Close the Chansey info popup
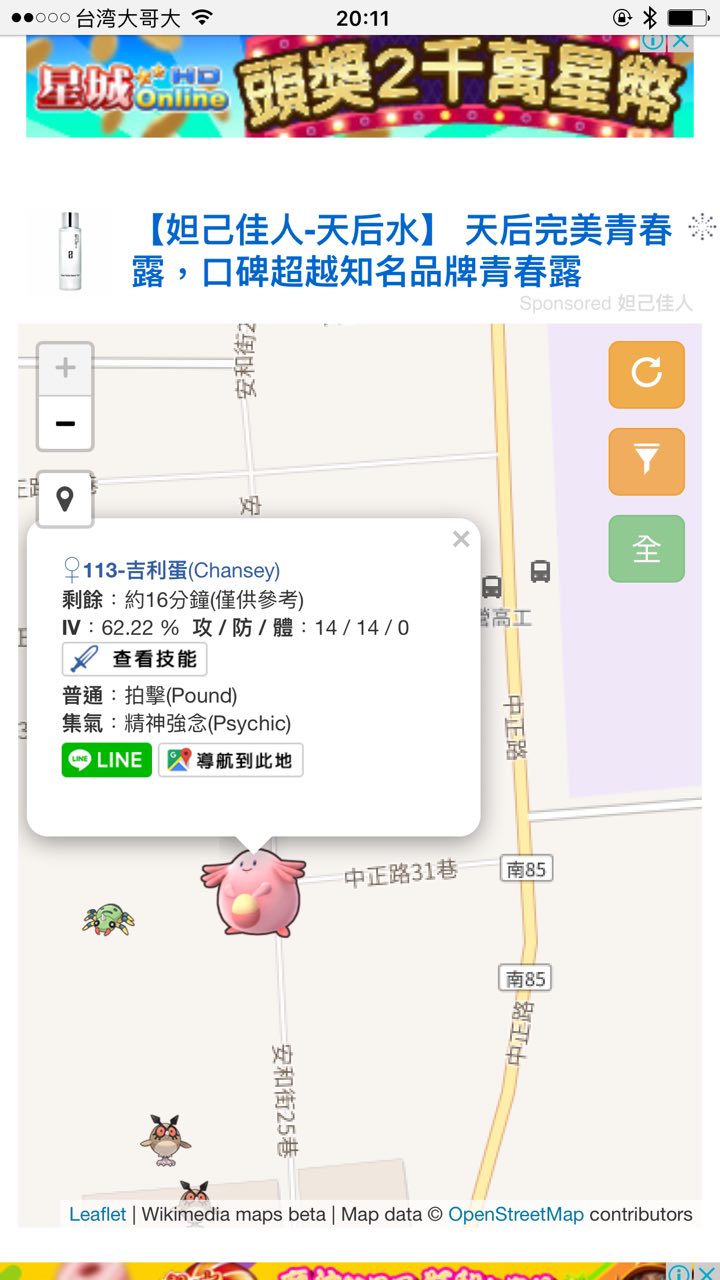The image size is (720, 1280). click(x=461, y=540)
